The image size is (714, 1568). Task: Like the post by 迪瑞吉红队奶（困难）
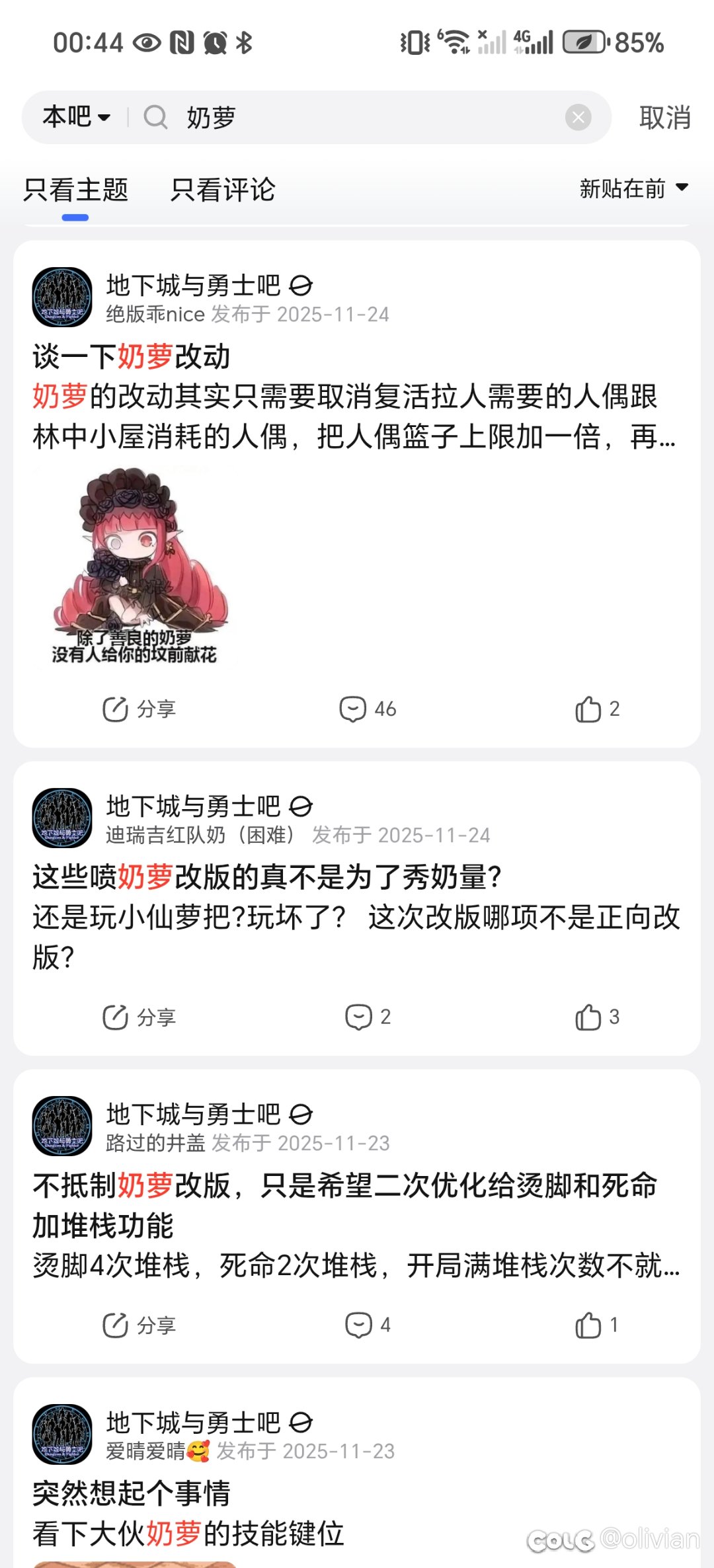(x=596, y=1017)
